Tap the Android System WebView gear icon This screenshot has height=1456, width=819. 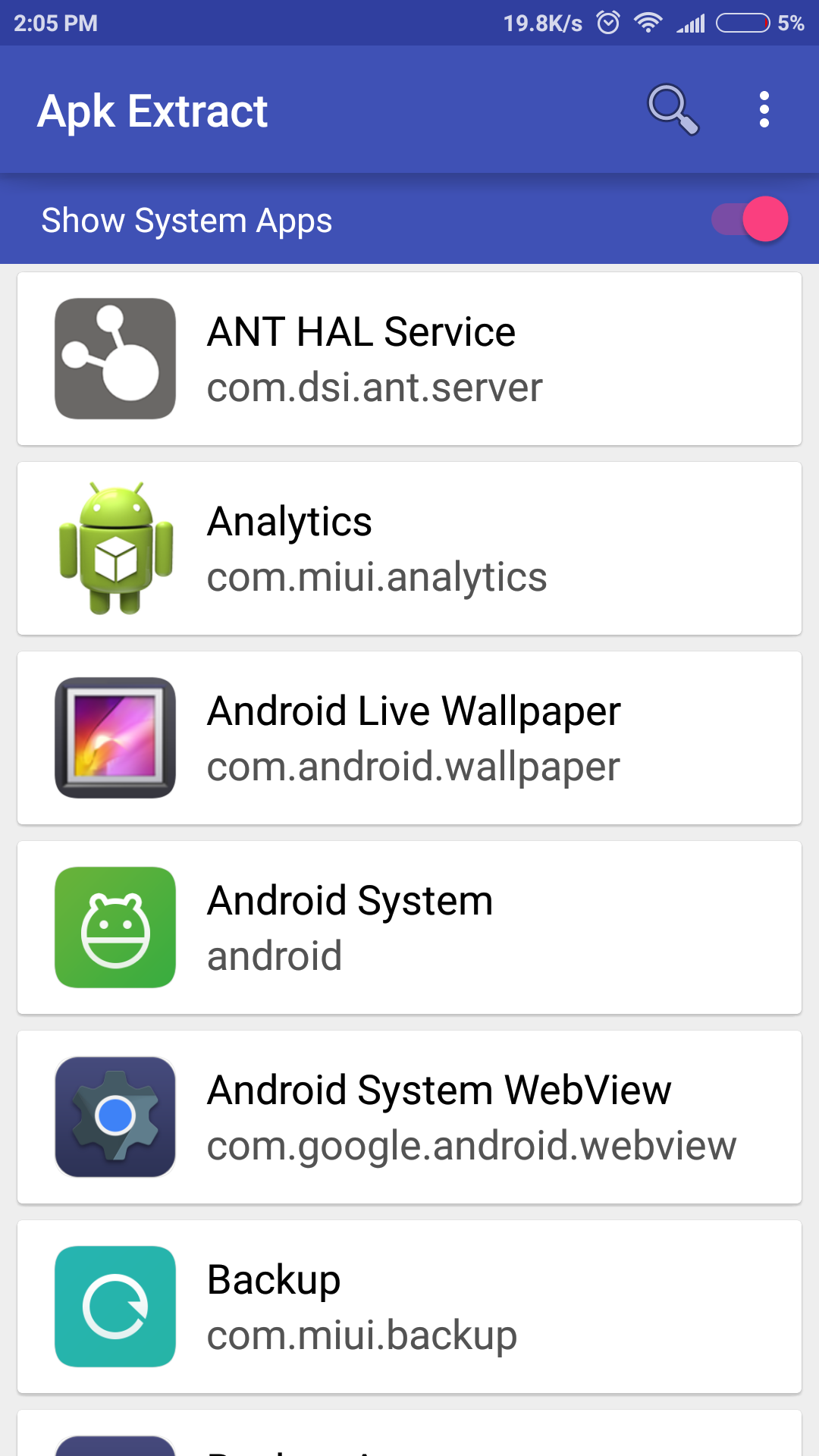click(114, 1117)
